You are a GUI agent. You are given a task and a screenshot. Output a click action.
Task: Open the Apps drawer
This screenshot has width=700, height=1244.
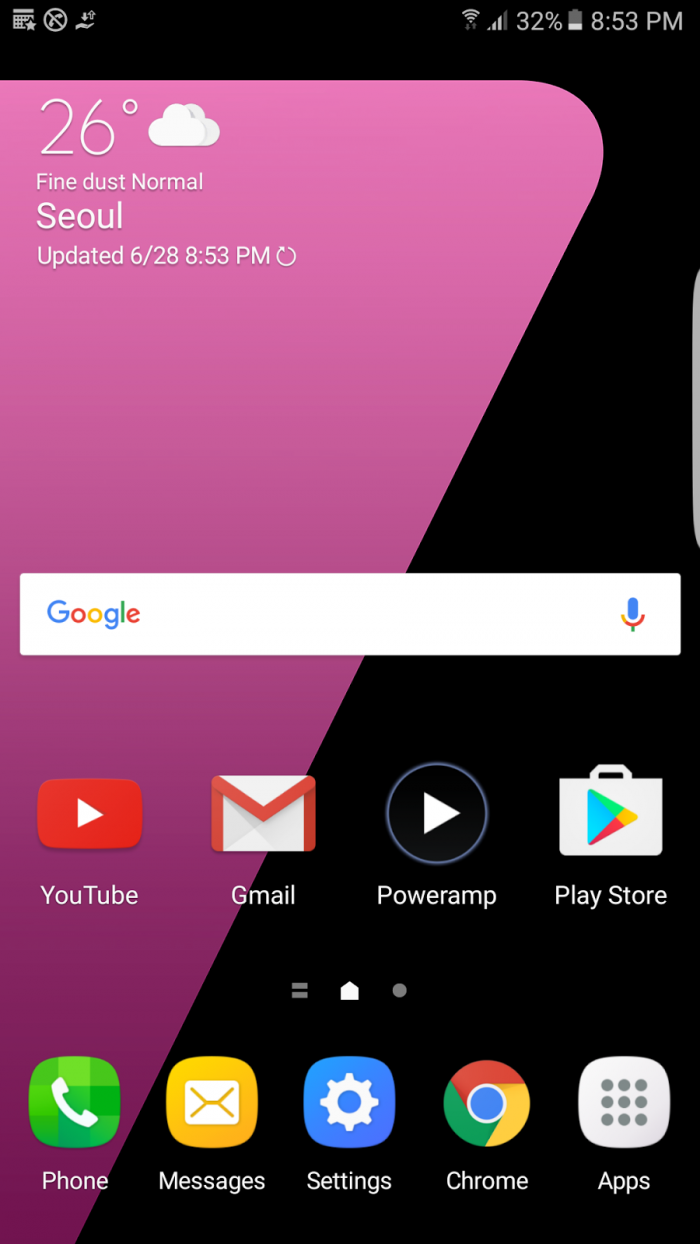(624, 1102)
